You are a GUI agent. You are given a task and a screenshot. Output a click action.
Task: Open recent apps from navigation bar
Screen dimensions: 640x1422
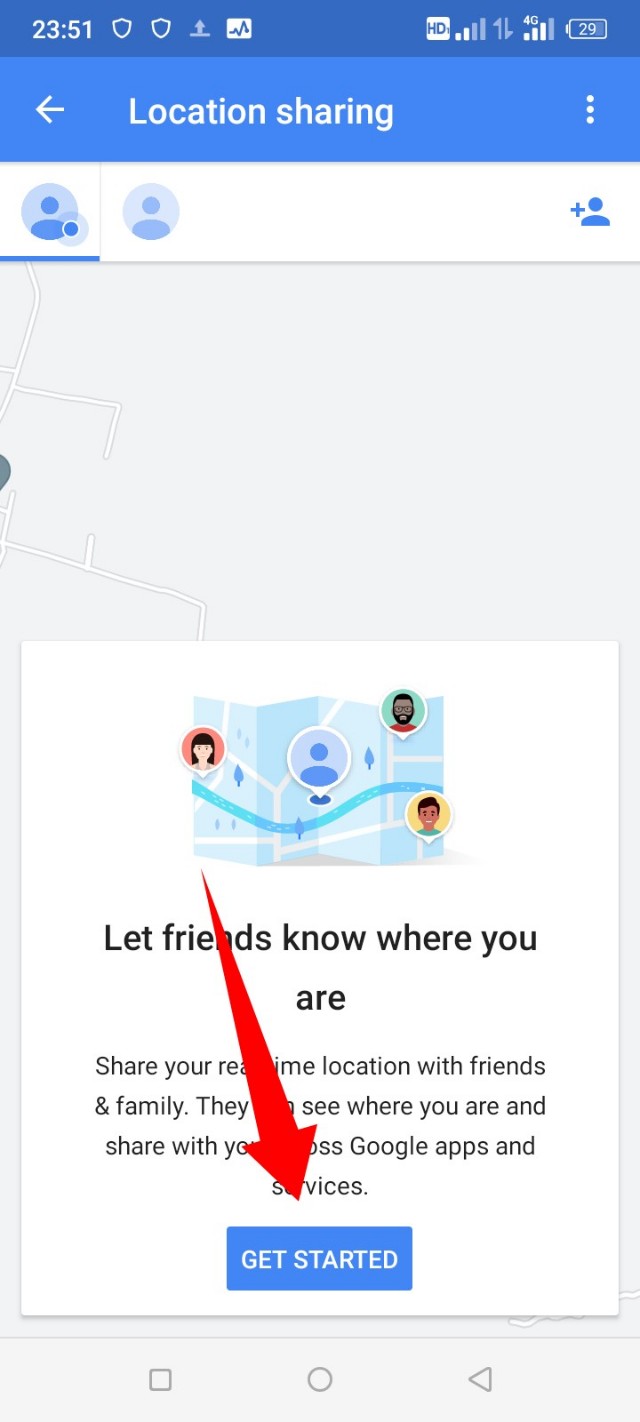pyautogui.click(x=160, y=1380)
